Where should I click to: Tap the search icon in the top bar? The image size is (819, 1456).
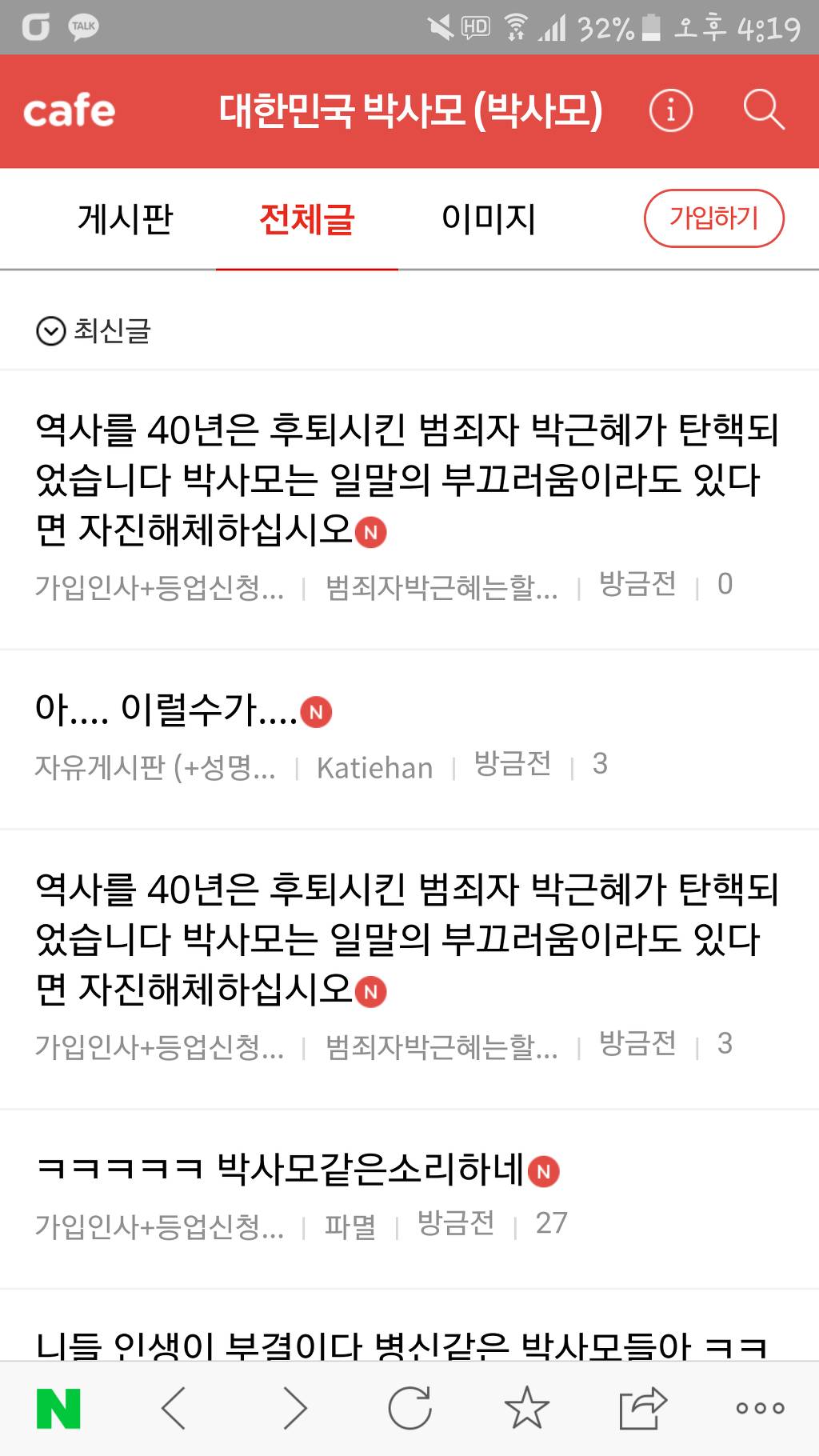coord(765,111)
